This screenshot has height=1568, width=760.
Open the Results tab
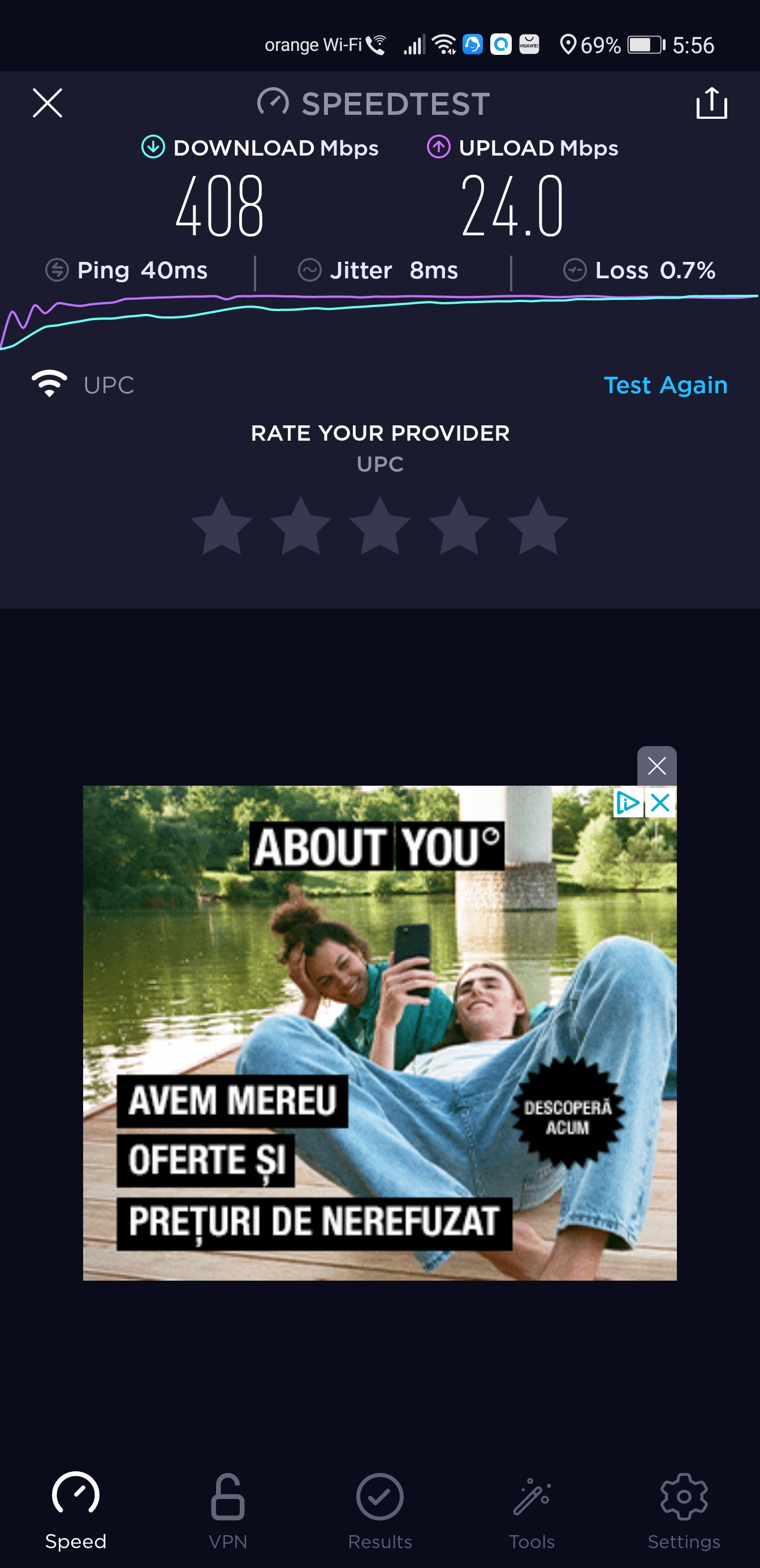[x=379, y=1511]
